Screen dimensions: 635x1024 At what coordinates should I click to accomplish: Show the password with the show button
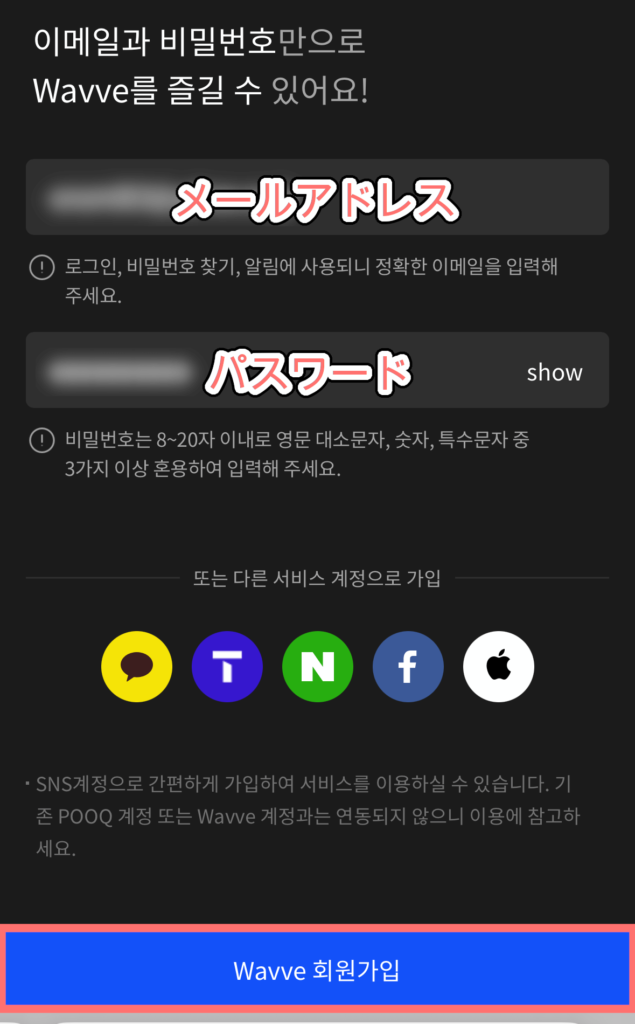554,372
